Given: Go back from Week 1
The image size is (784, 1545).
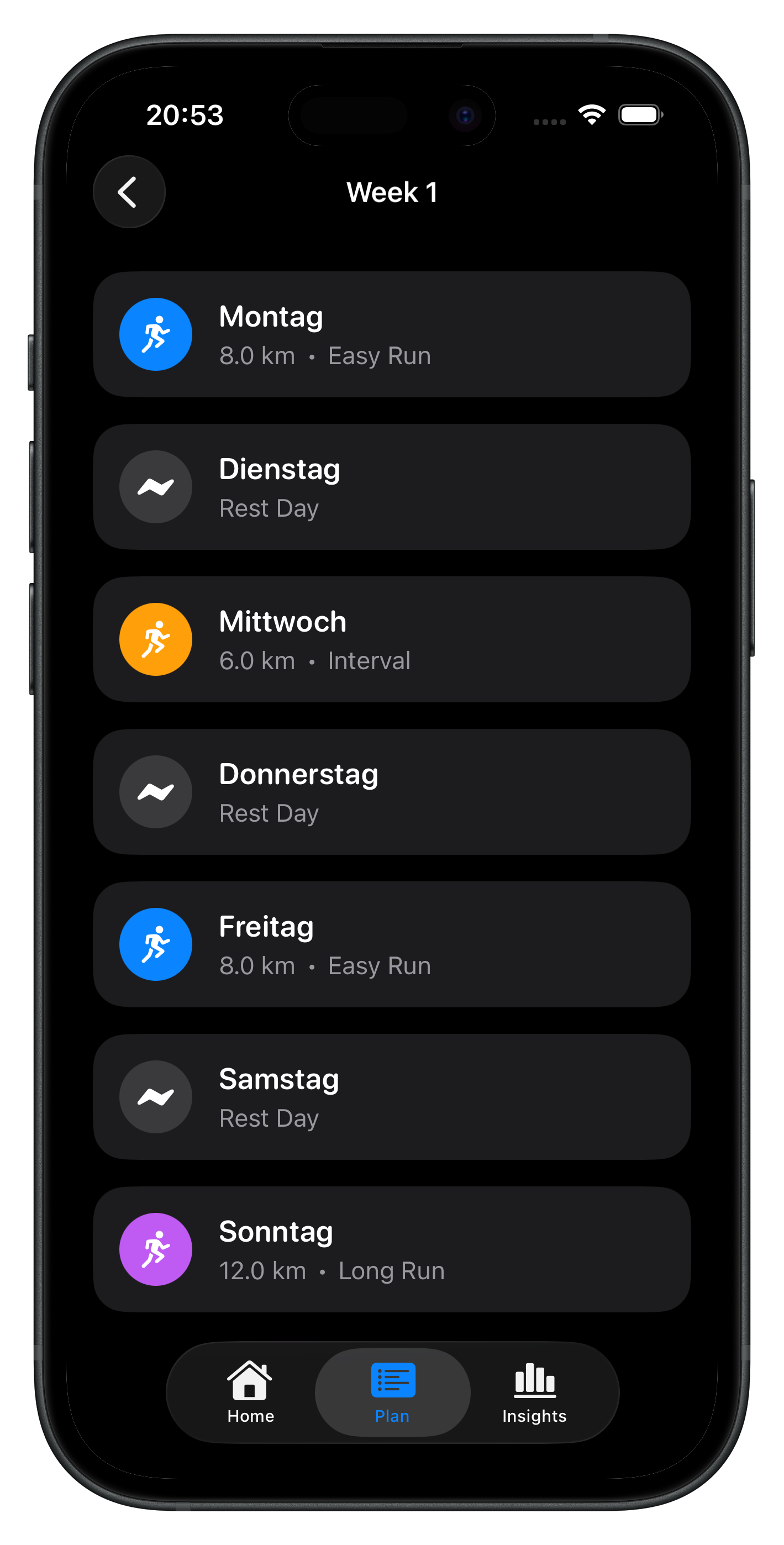Looking at the screenshot, I should [x=129, y=192].
